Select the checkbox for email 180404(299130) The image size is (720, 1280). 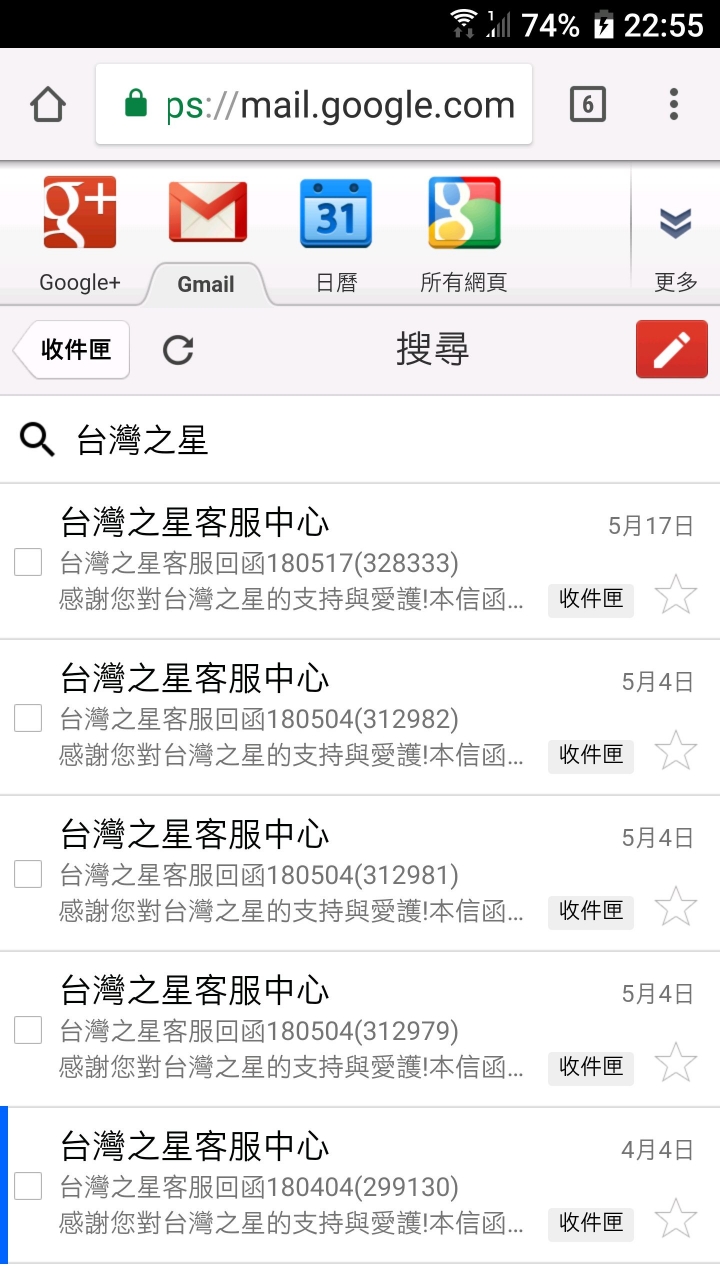[x=28, y=1186]
